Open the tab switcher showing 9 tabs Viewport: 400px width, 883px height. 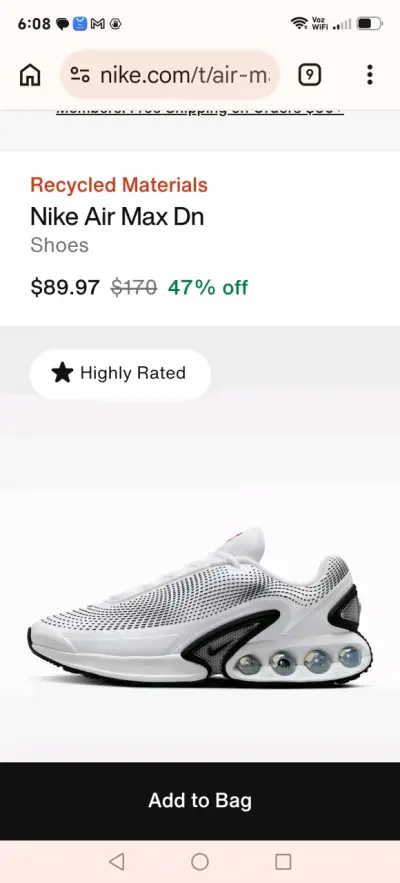coord(309,75)
